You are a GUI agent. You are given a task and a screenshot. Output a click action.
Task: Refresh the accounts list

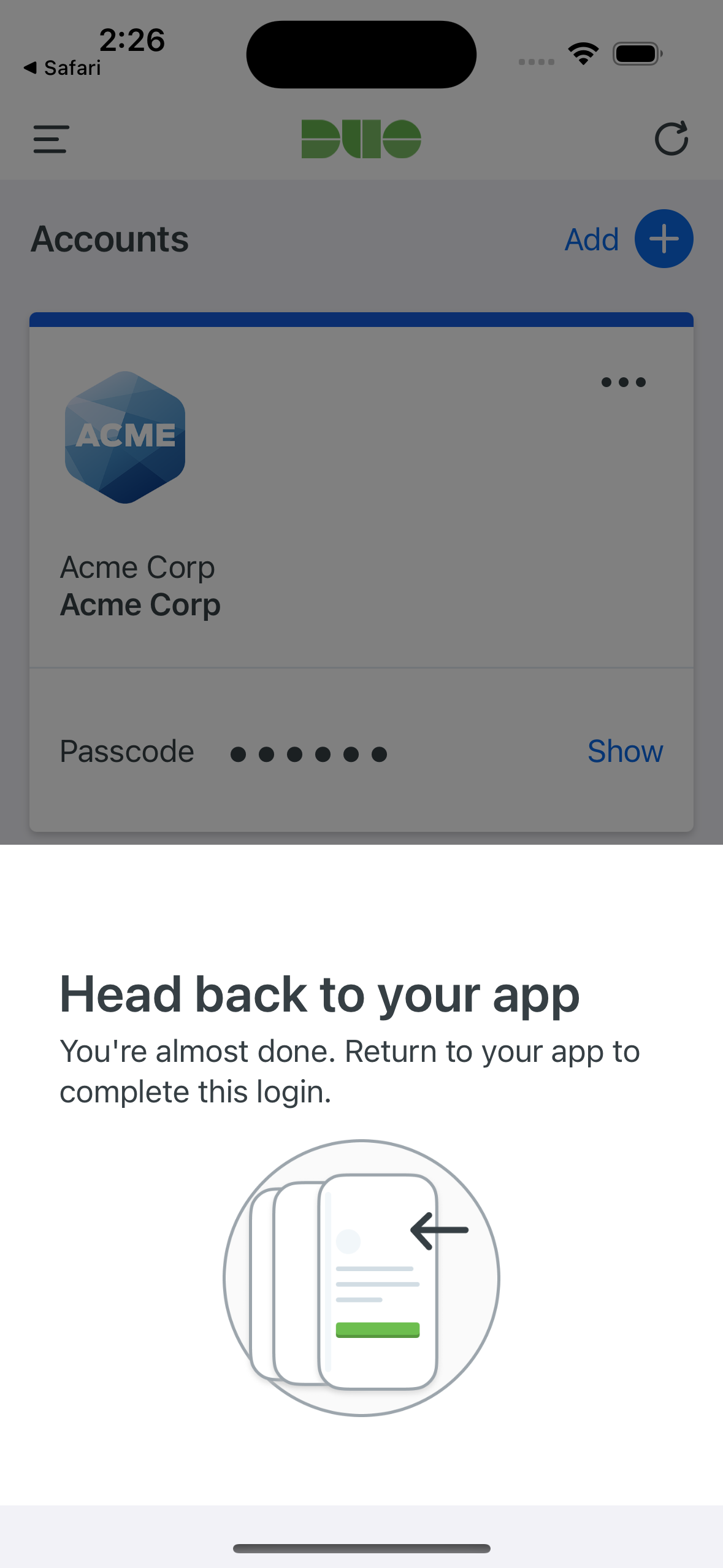[672, 139]
